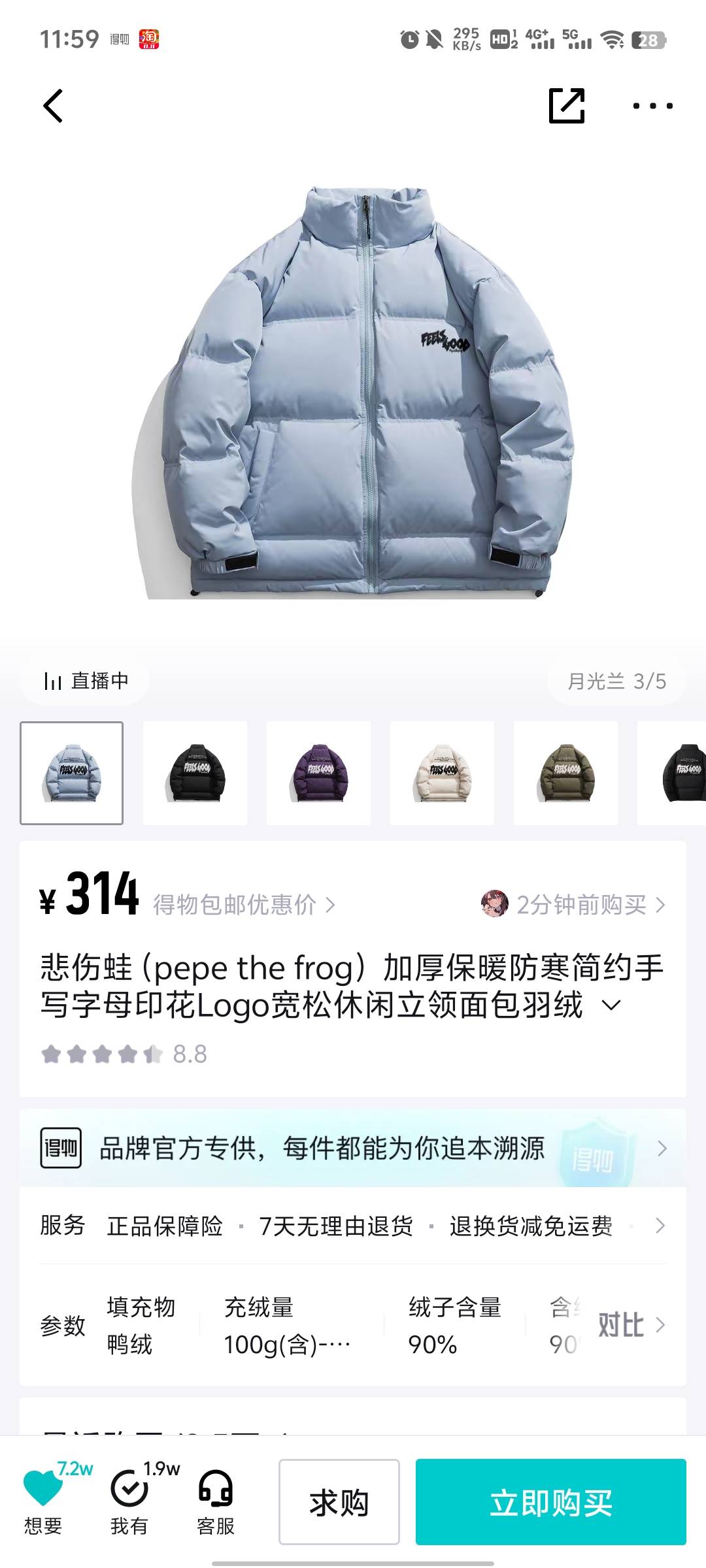
Task: Open 得物包邮优惠价 price details
Action: coord(243,905)
